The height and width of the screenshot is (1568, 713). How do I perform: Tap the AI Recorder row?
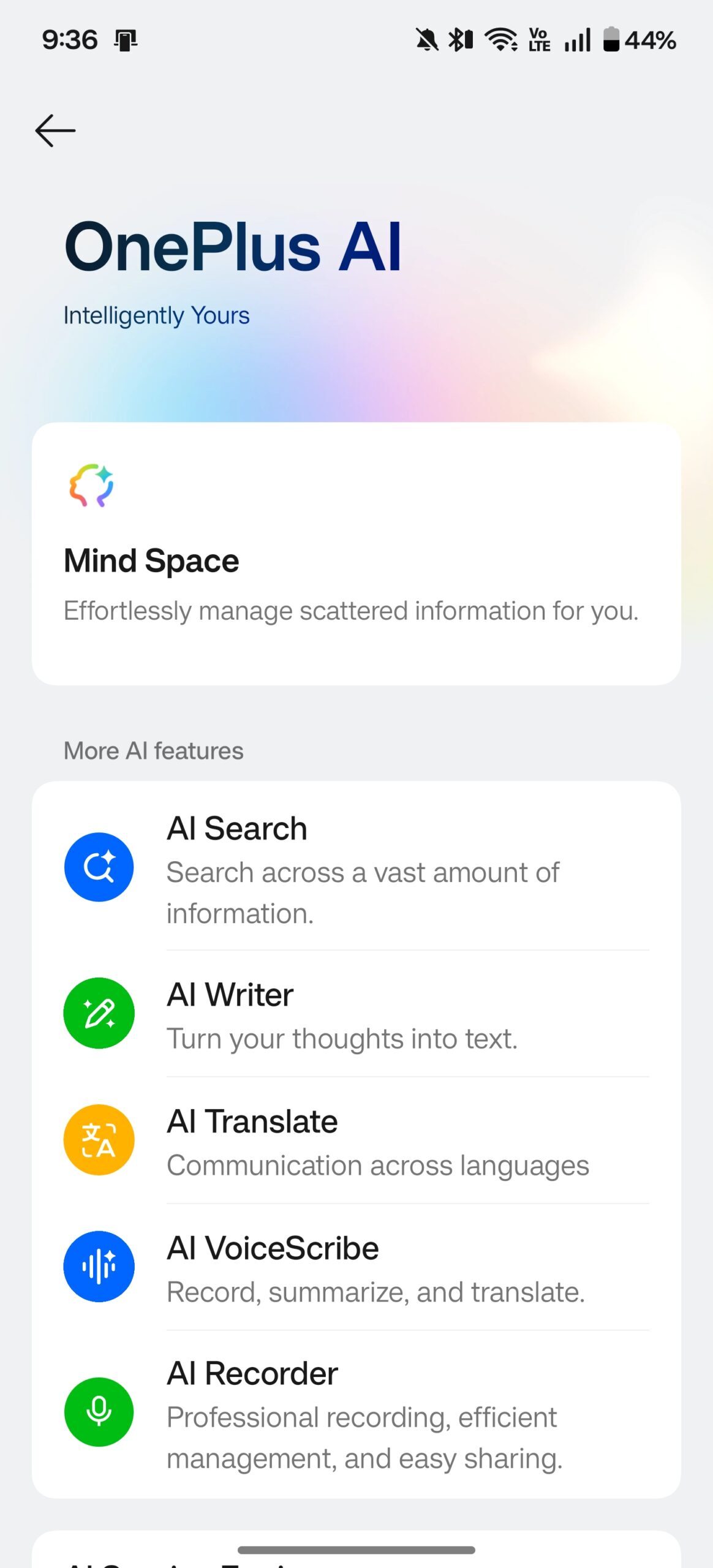coord(356,1414)
